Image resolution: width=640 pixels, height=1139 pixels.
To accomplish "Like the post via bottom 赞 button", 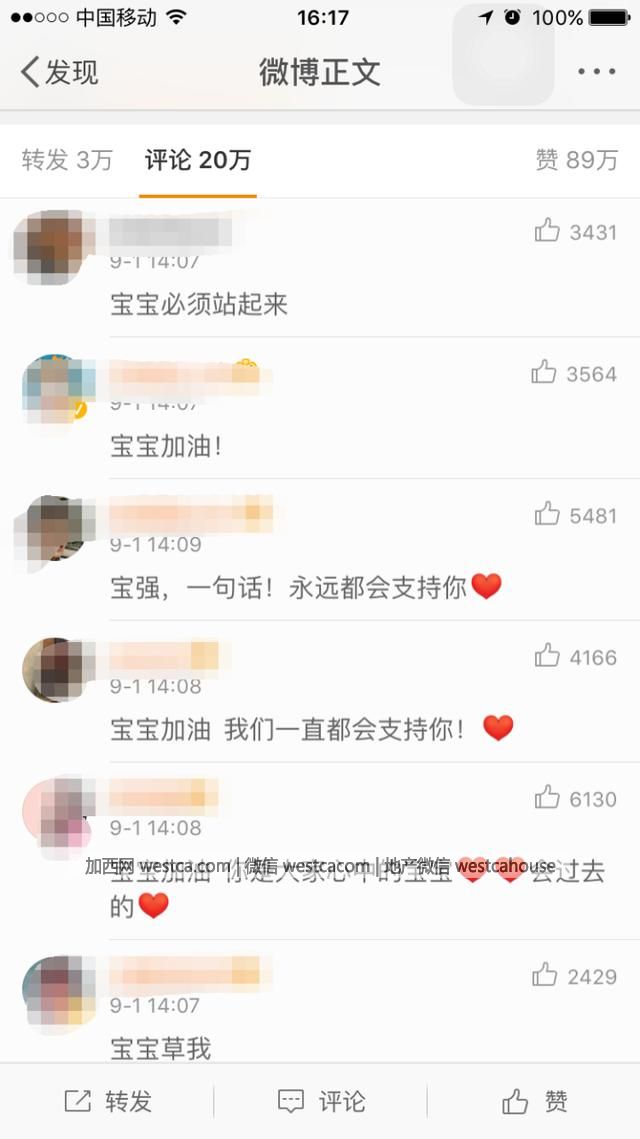I will click(x=534, y=1102).
